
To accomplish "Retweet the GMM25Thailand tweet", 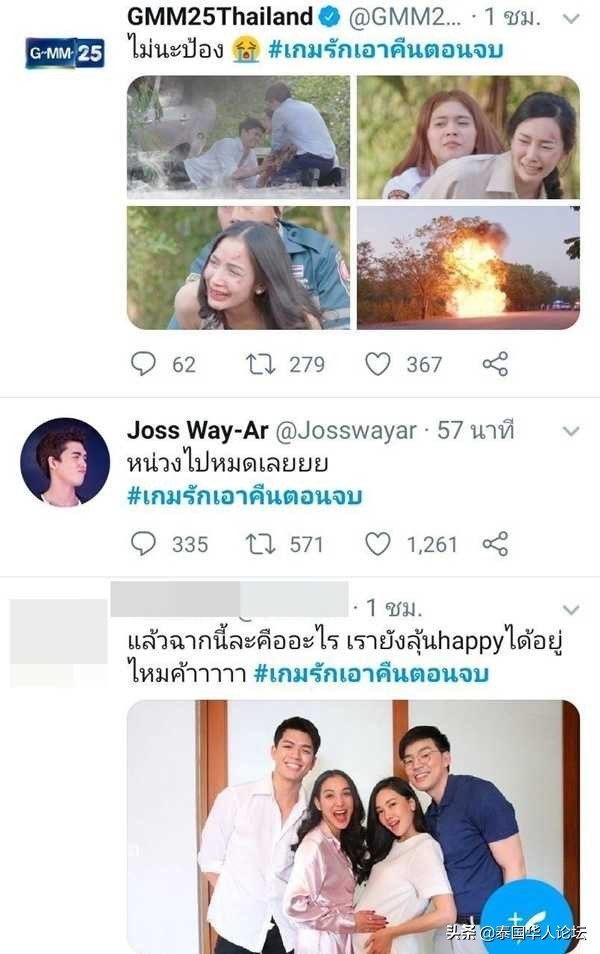I will (261, 364).
